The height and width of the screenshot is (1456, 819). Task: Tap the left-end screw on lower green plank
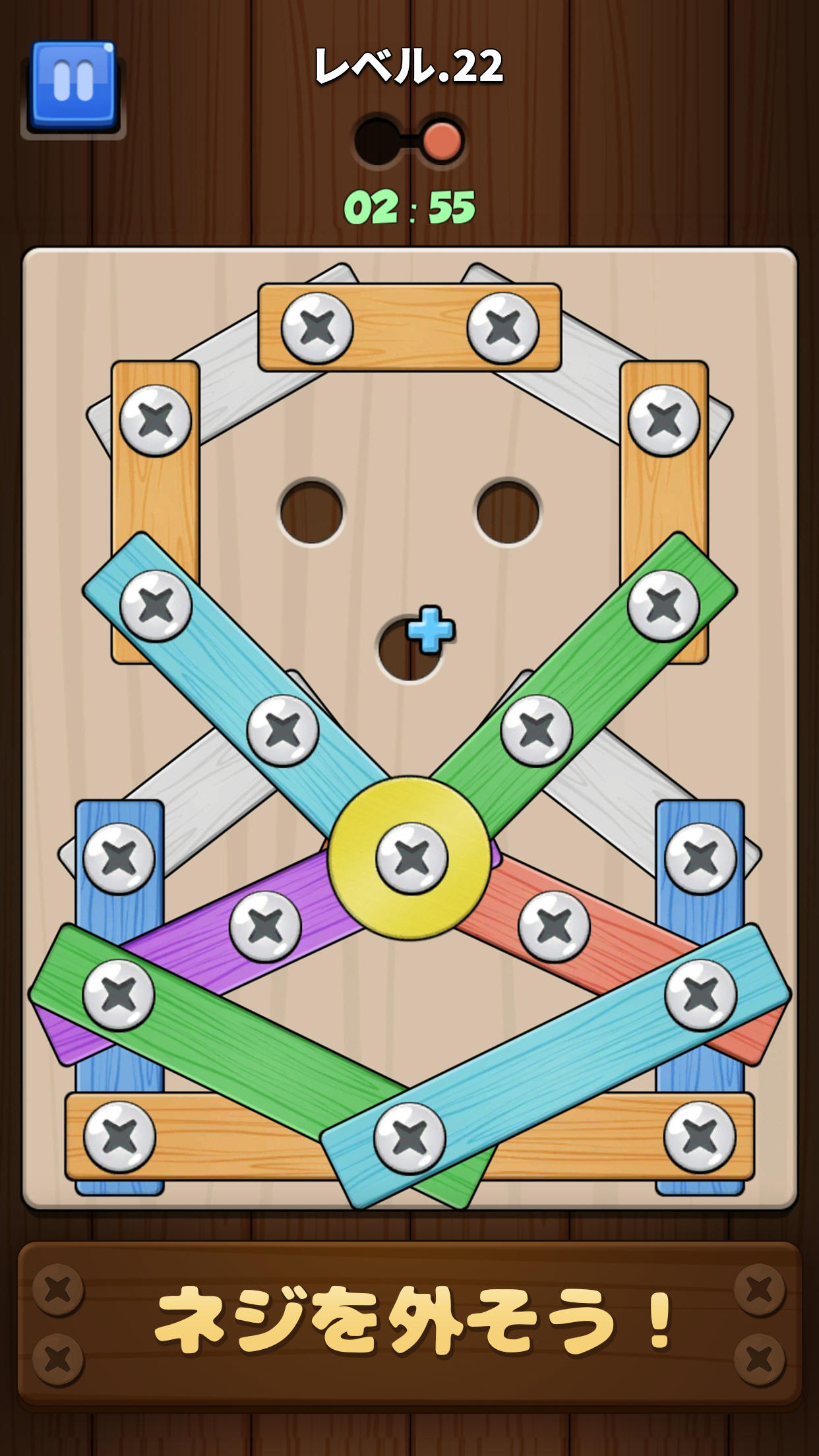point(119,995)
